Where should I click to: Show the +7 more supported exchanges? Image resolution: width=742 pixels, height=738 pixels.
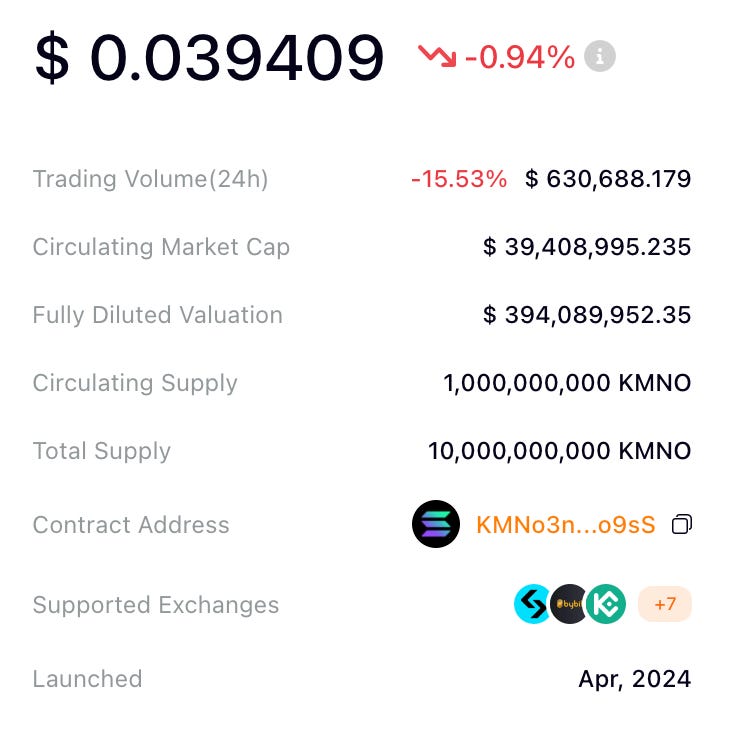pyautogui.click(x=665, y=604)
